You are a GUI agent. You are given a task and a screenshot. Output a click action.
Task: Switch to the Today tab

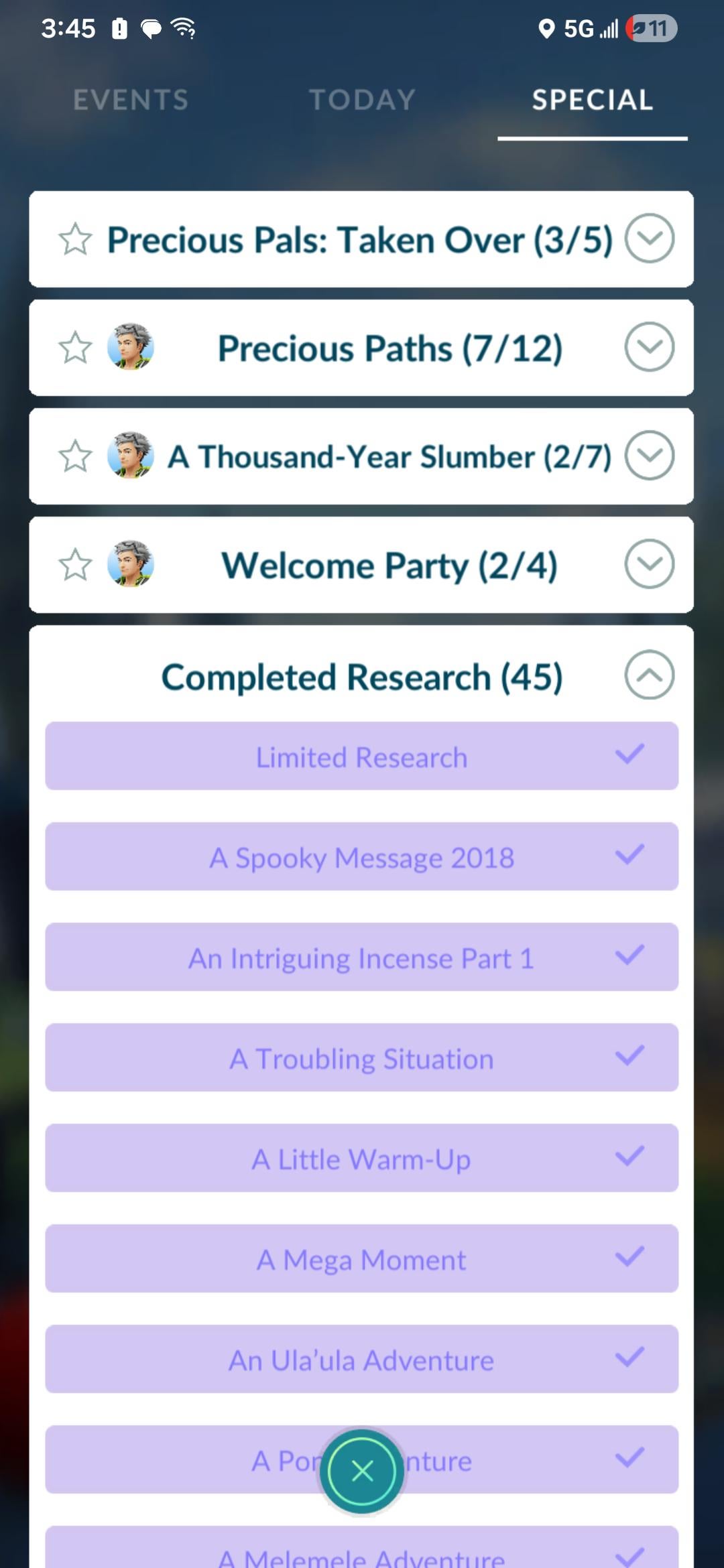click(362, 100)
